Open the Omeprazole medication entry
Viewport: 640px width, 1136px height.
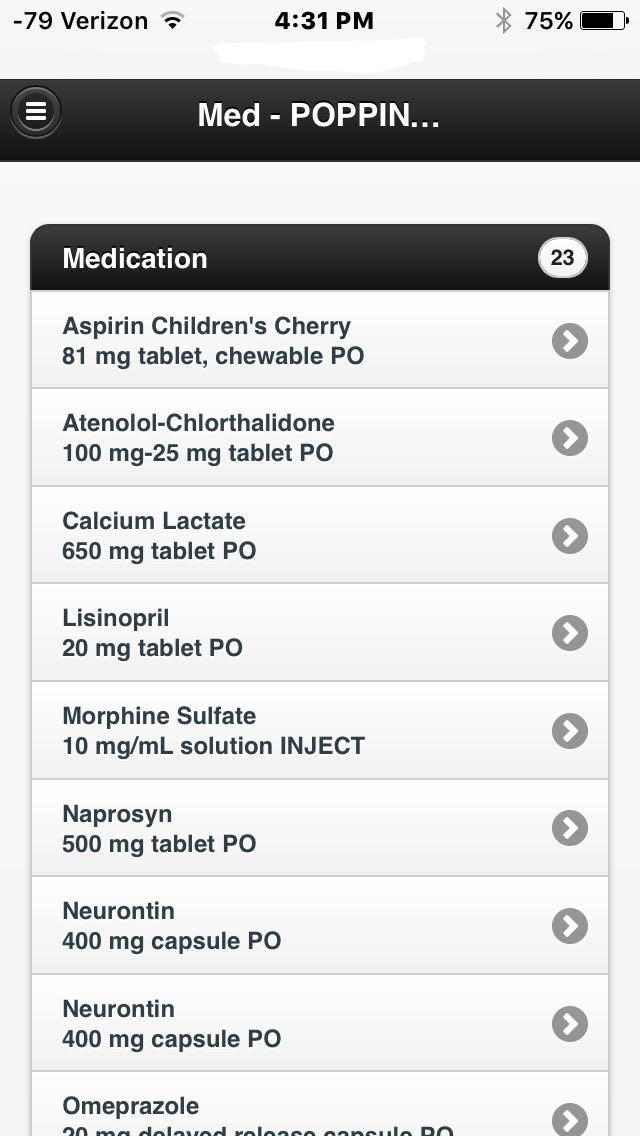pos(320,1104)
